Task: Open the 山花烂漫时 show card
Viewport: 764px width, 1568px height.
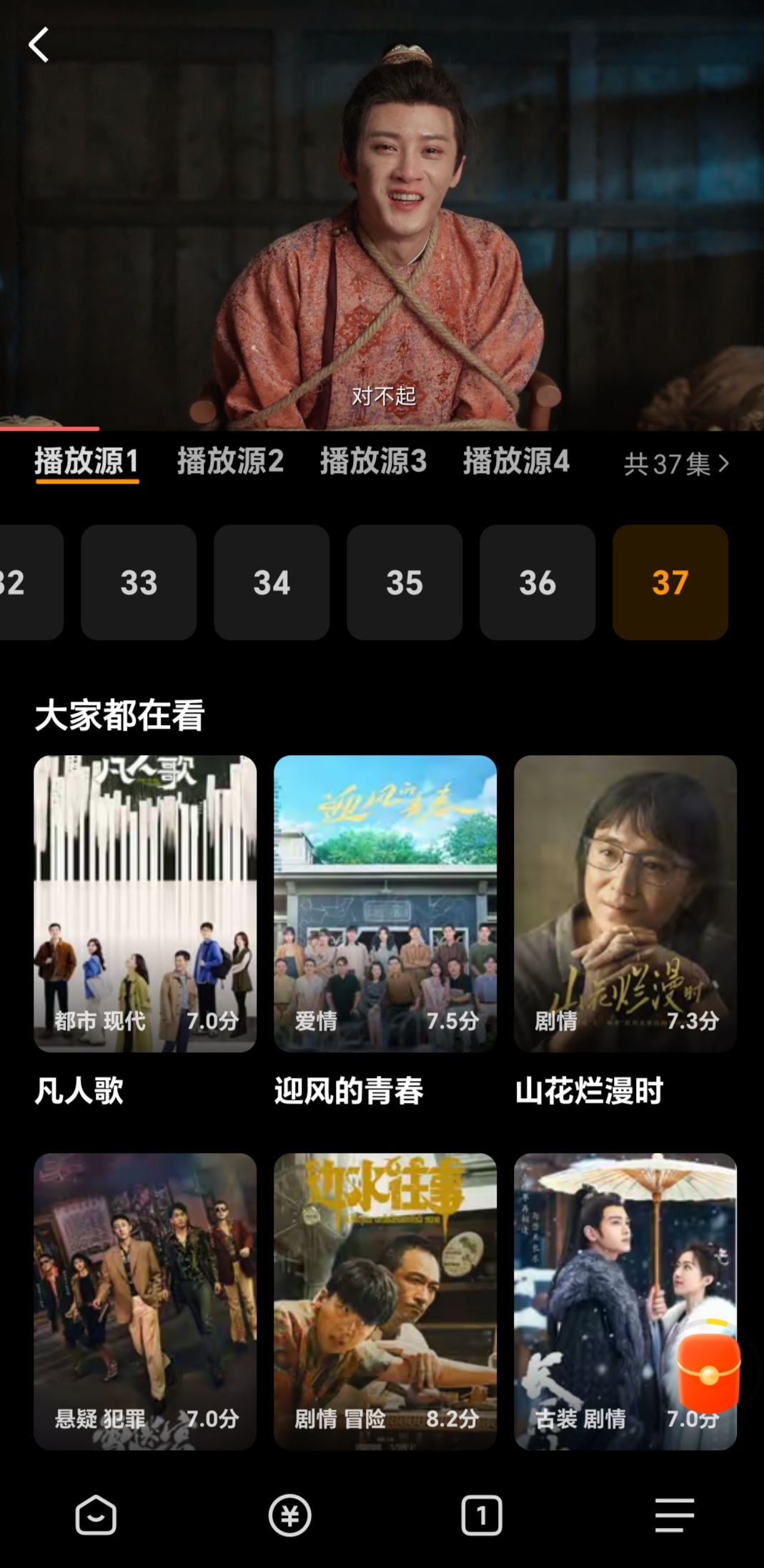Action: (x=625, y=904)
